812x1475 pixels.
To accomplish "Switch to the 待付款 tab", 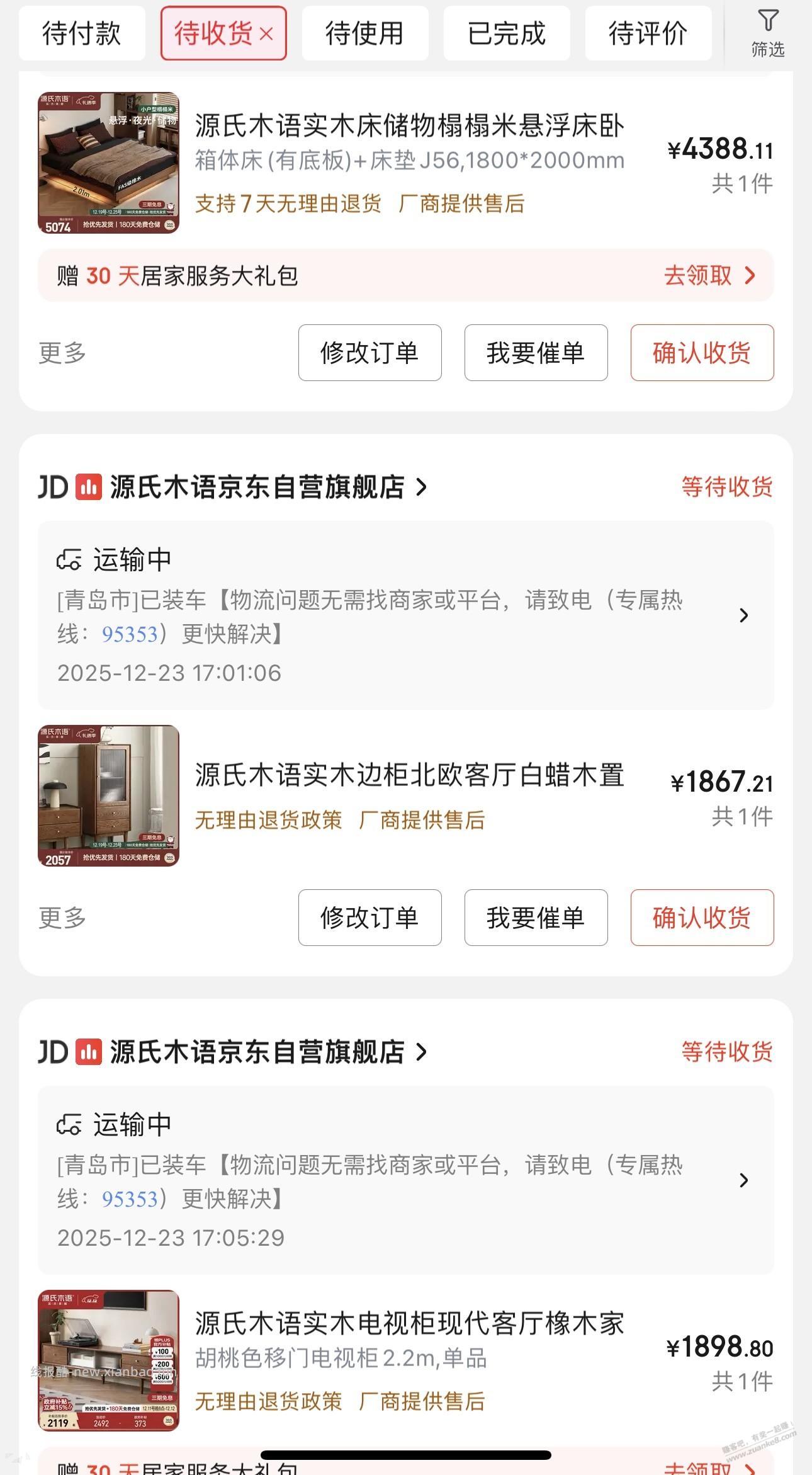I will tap(82, 34).
